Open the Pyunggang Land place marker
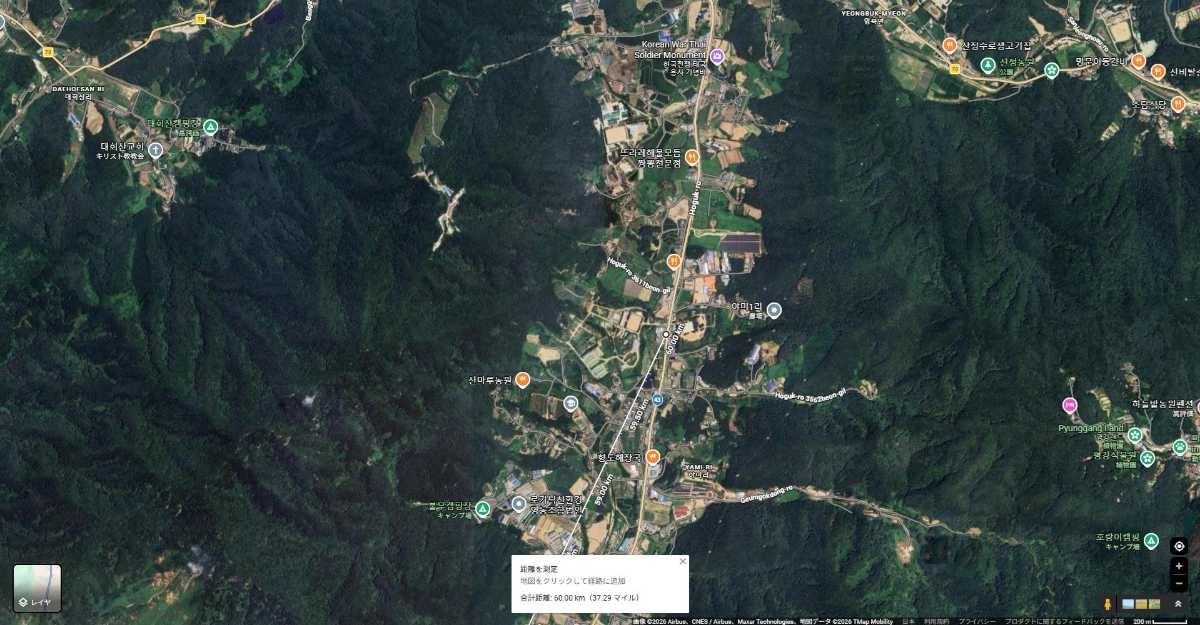The width and height of the screenshot is (1200, 625). click(1069, 405)
